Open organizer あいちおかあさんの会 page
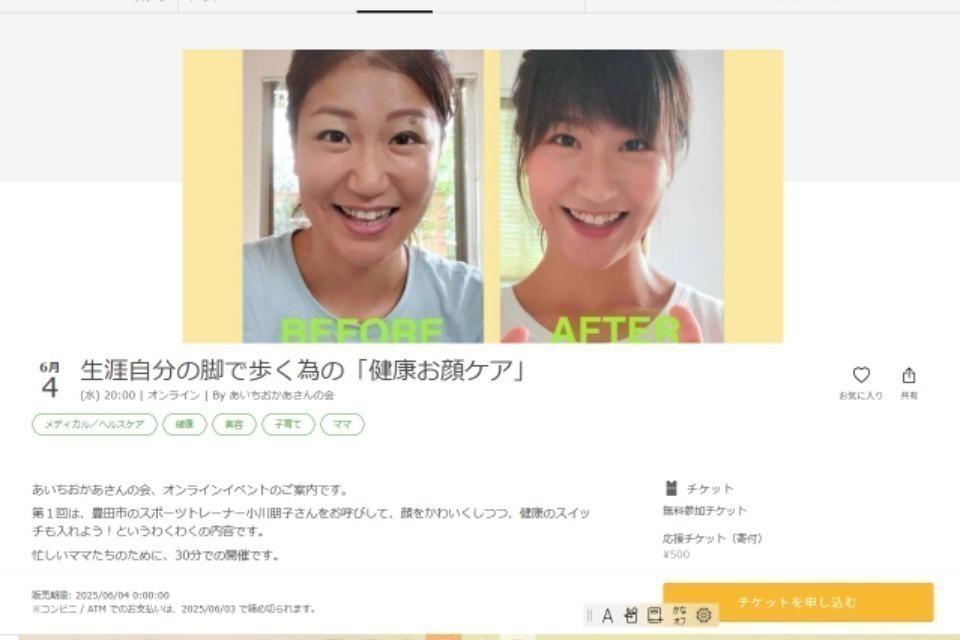Image resolution: width=960 pixels, height=640 pixels. (x=281, y=395)
